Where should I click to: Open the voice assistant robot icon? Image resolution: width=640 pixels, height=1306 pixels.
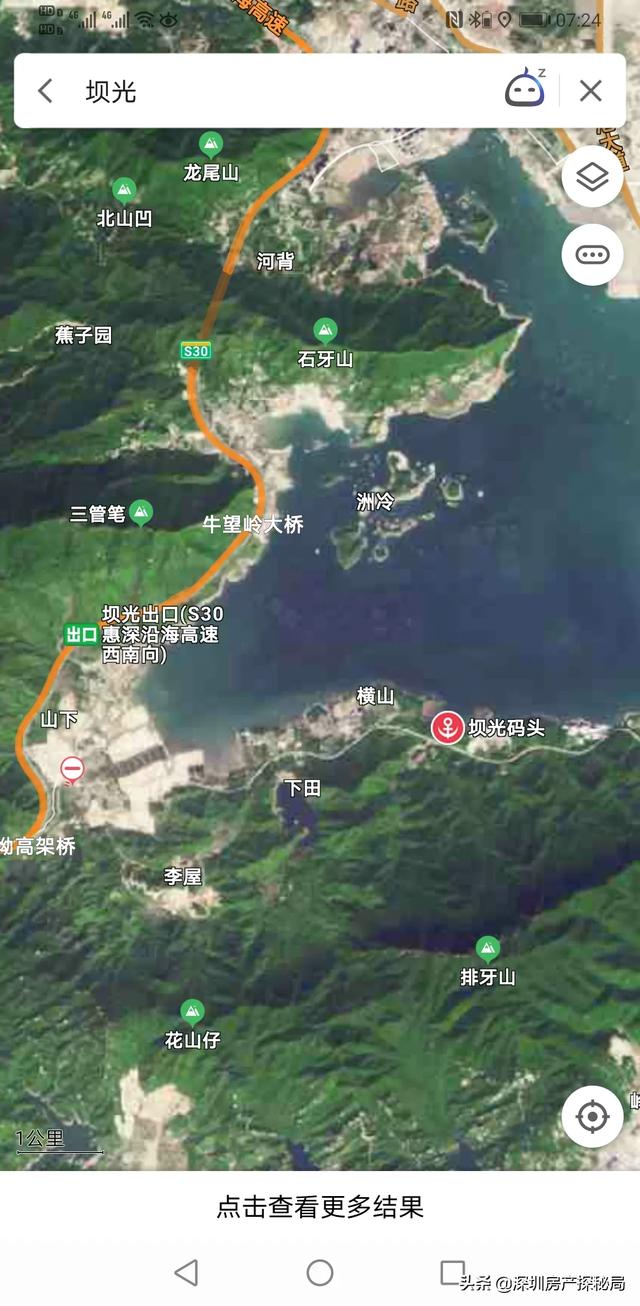[525, 90]
